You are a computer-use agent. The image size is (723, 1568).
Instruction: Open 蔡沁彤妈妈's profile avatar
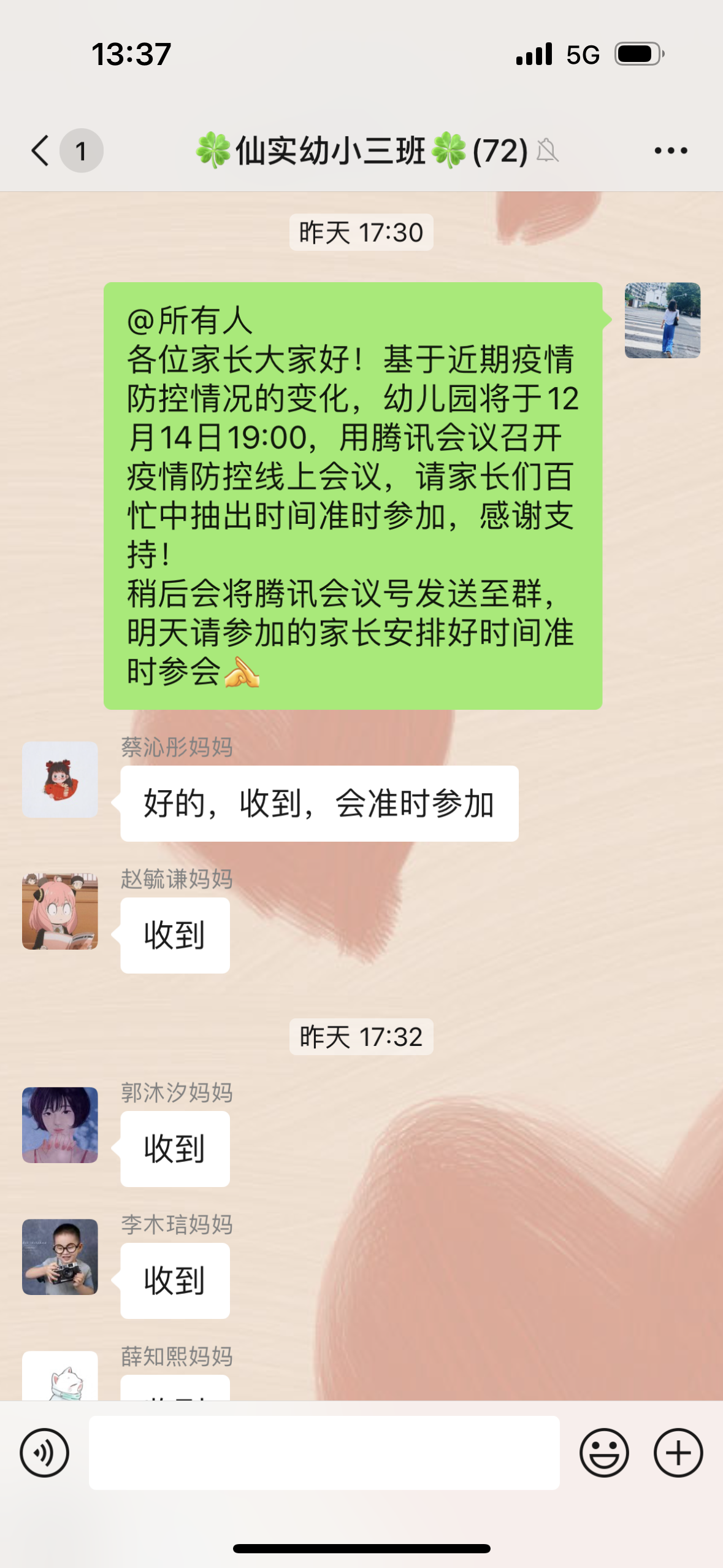(60, 780)
